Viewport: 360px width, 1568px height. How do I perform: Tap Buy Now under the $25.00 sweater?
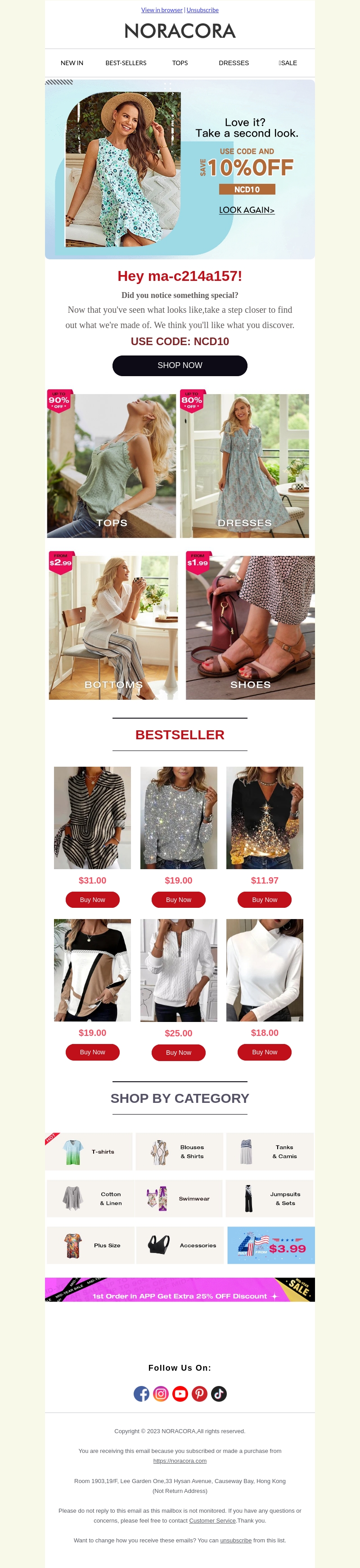[x=179, y=1053]
